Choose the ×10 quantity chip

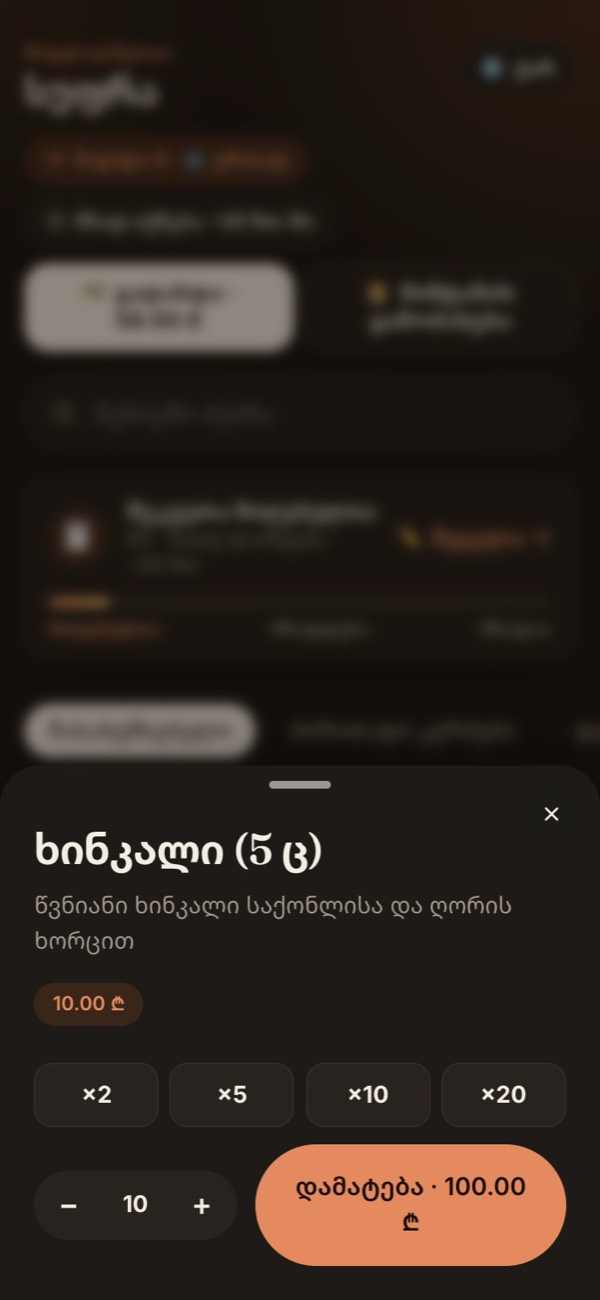point(368,1095)
